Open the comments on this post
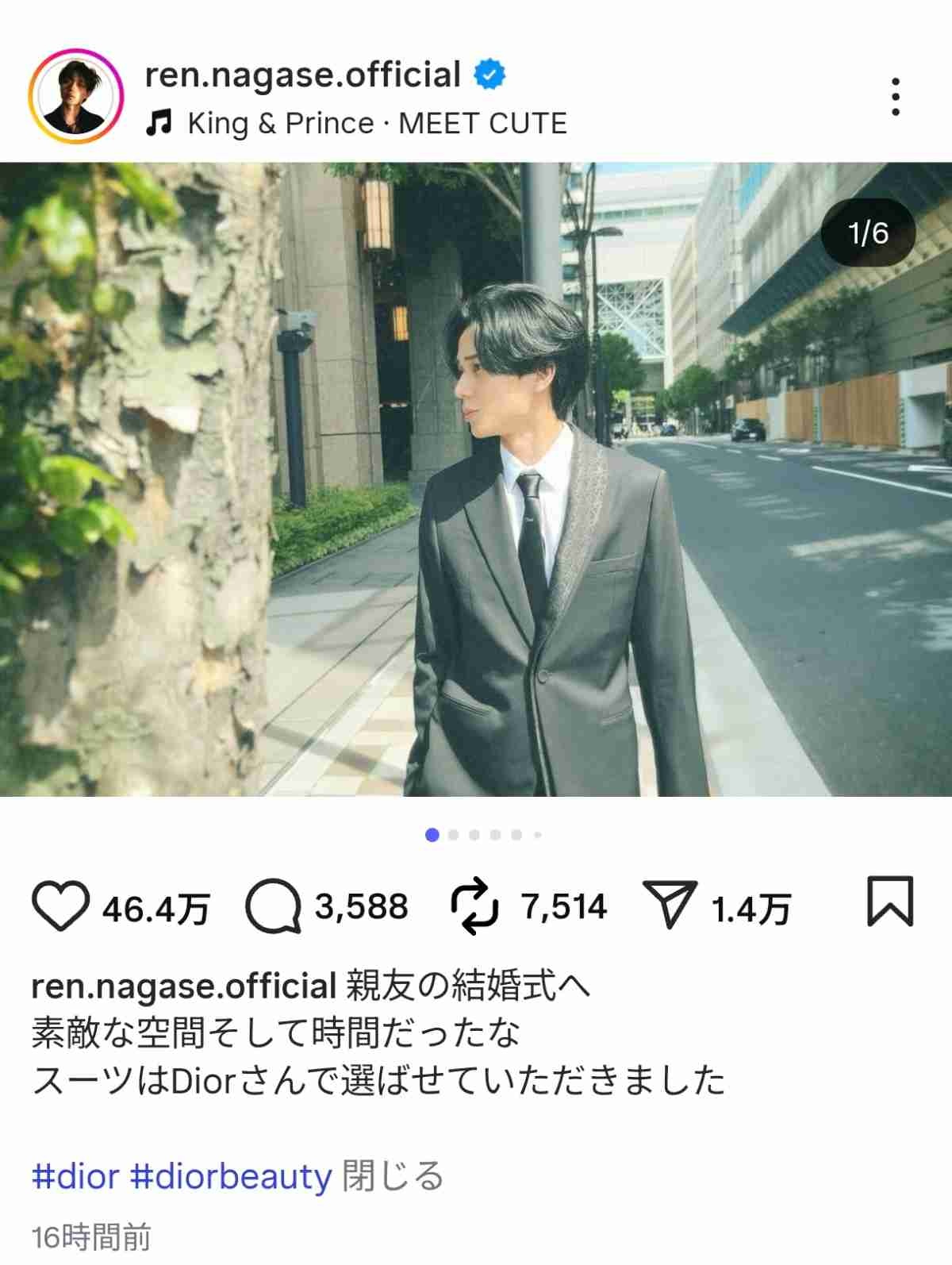The width and height of the screenshot is (952, 1265). (274, 906)
